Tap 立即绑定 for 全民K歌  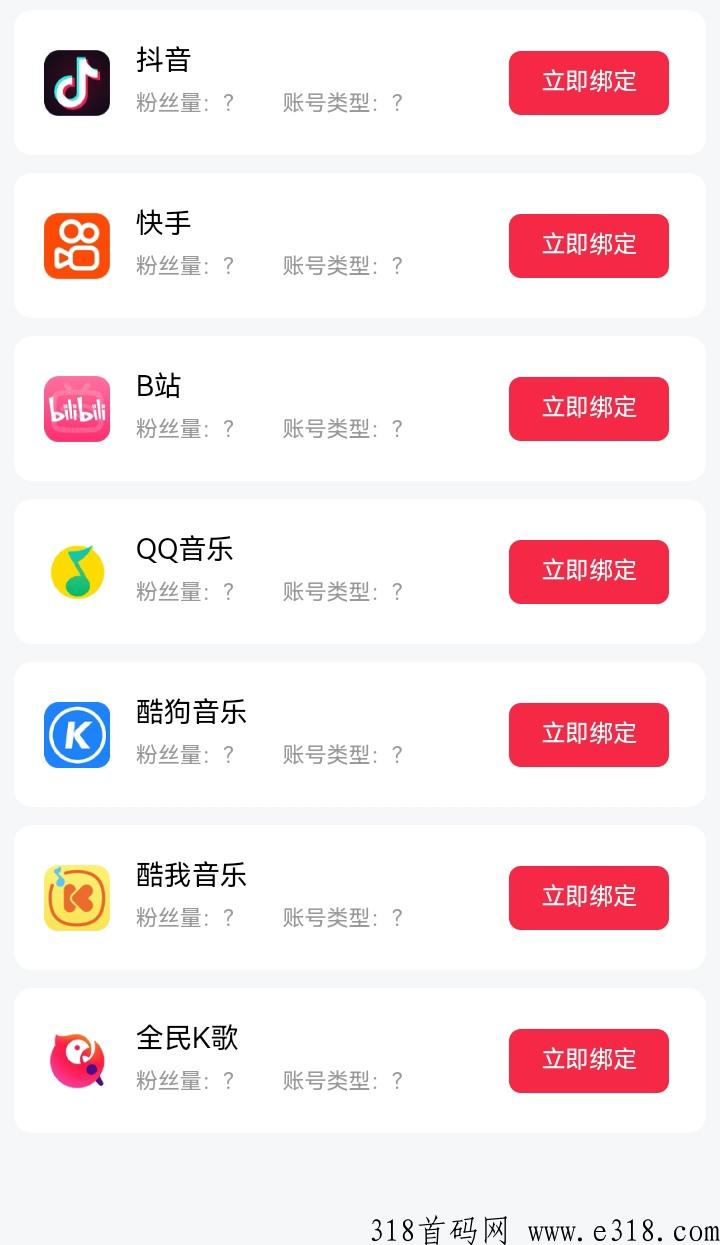[589, 1061]
